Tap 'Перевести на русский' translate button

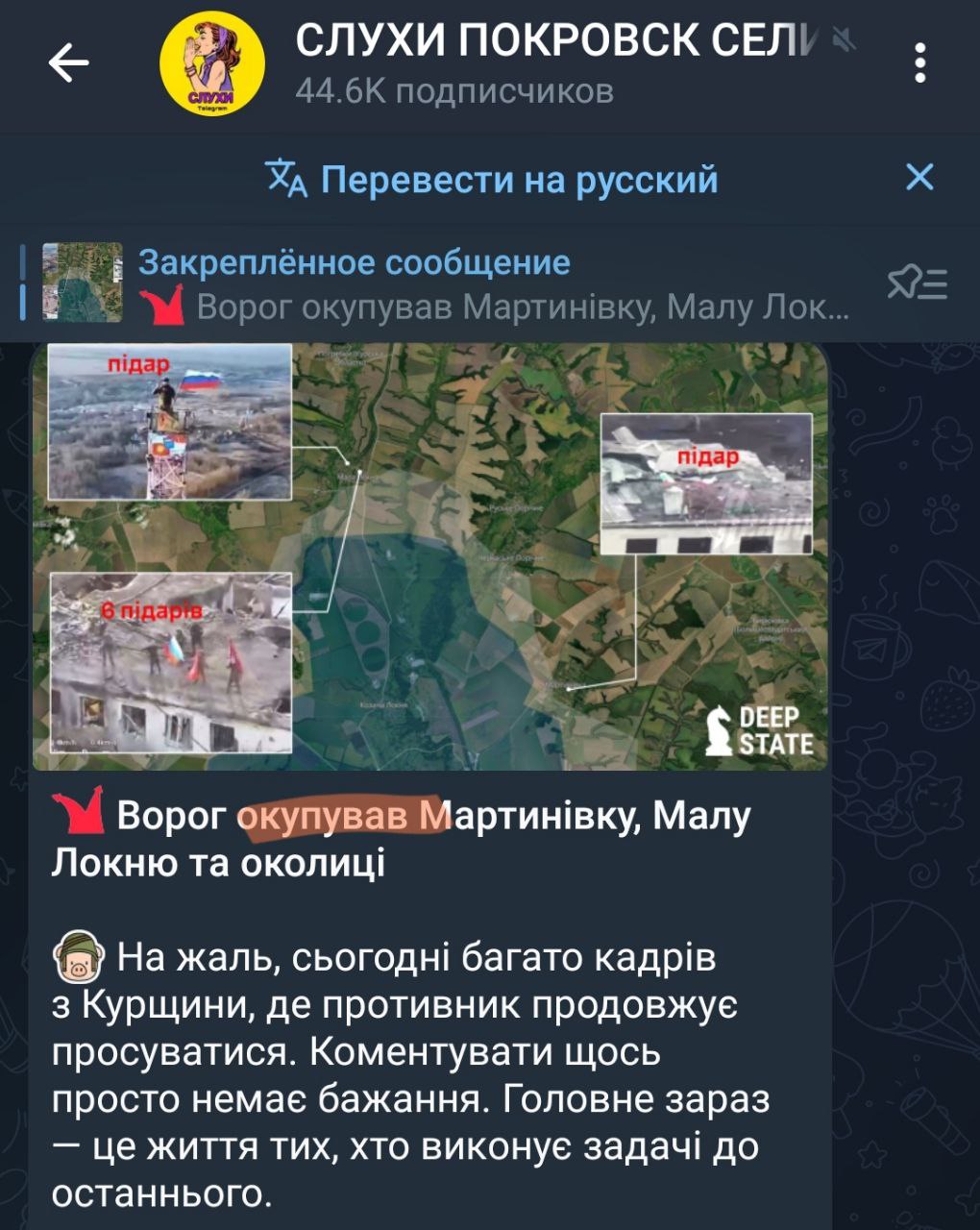pyautogui.click(x=492, y=180)
